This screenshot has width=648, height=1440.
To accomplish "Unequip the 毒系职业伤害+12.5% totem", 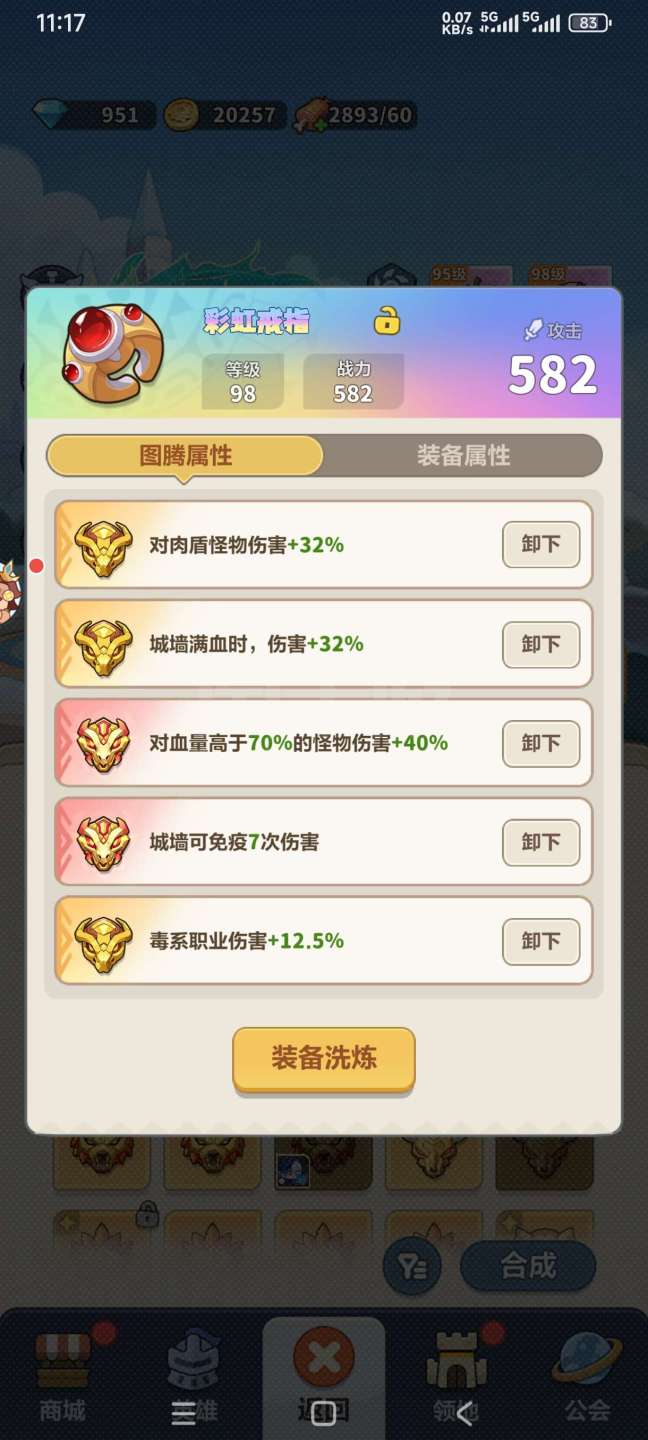I will pos(541,941).
